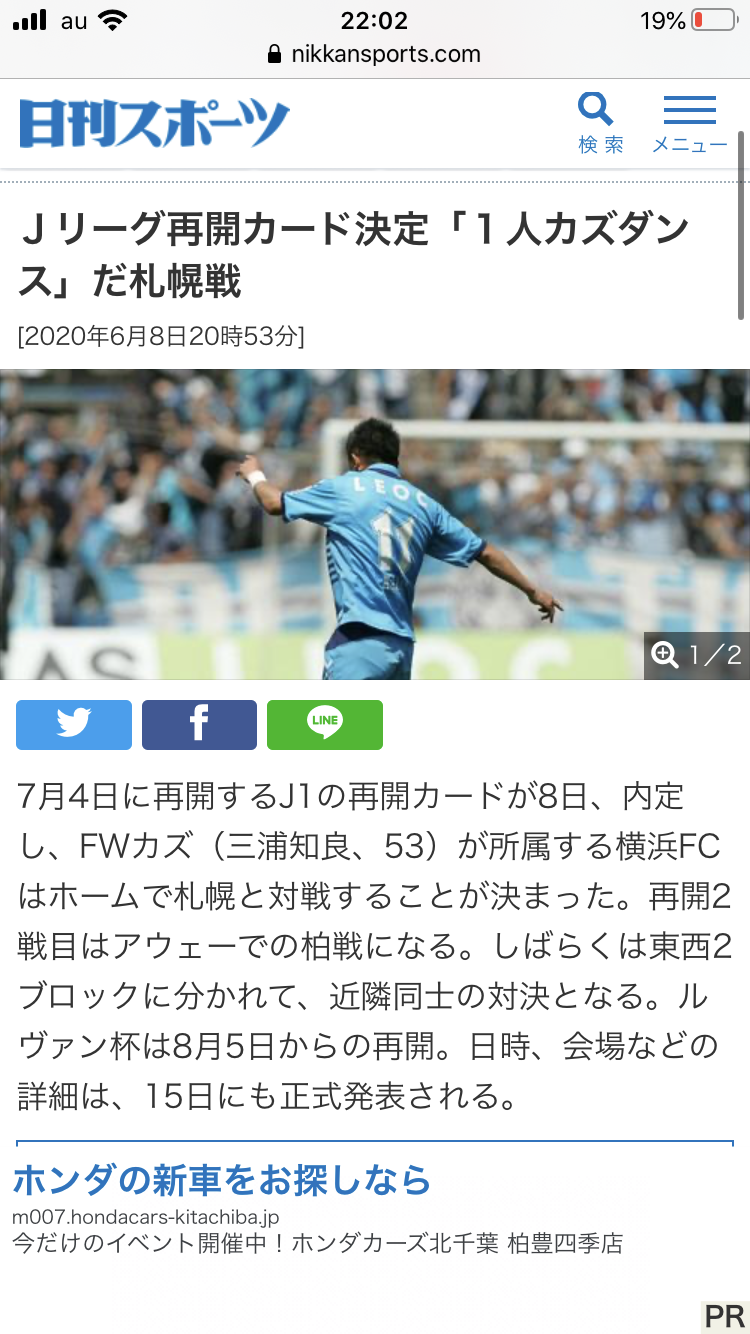Open the メニュー hamburger menu
Image resolution: width=750 pixels, height=1334 pixels.
click(x=690, y=123)
